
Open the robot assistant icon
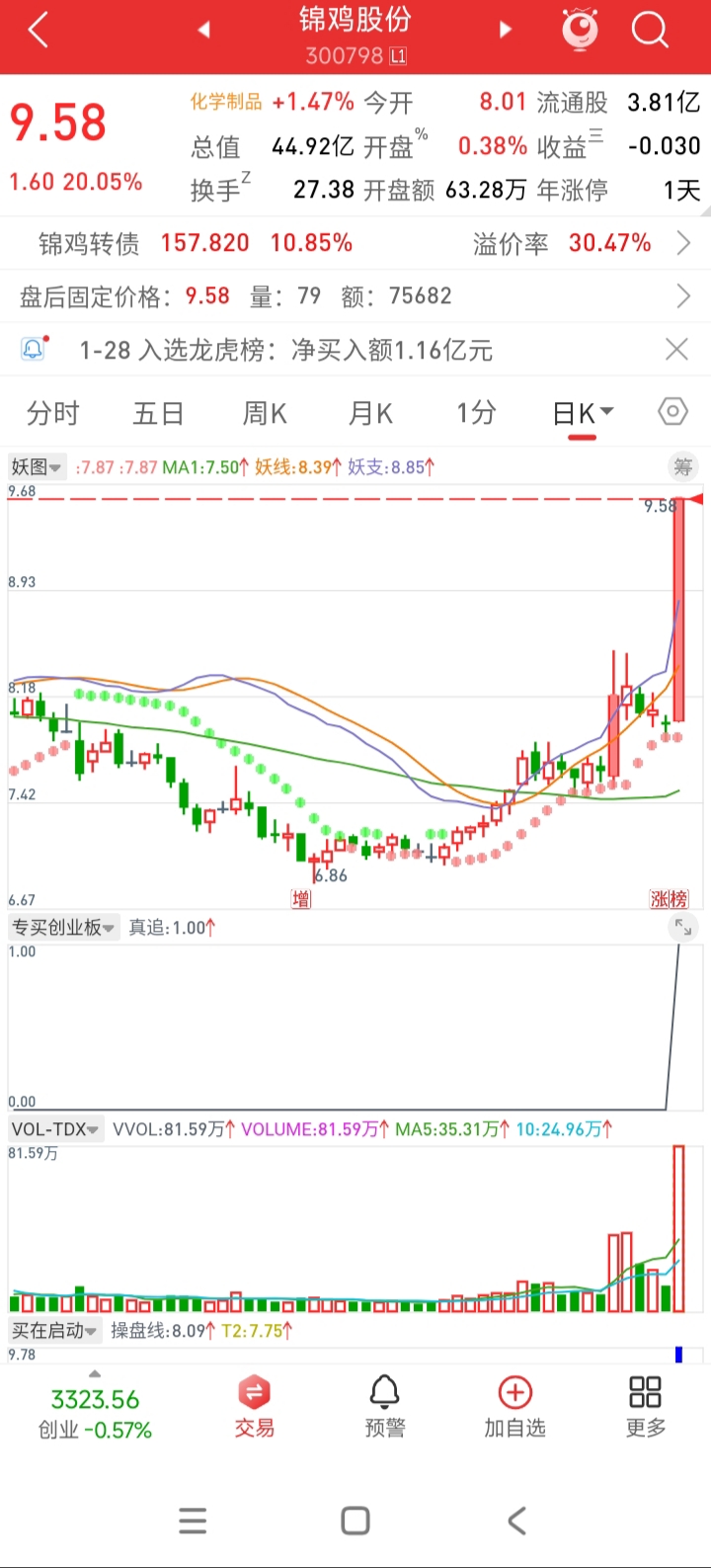pyautogui.click(x=581, y=31)
